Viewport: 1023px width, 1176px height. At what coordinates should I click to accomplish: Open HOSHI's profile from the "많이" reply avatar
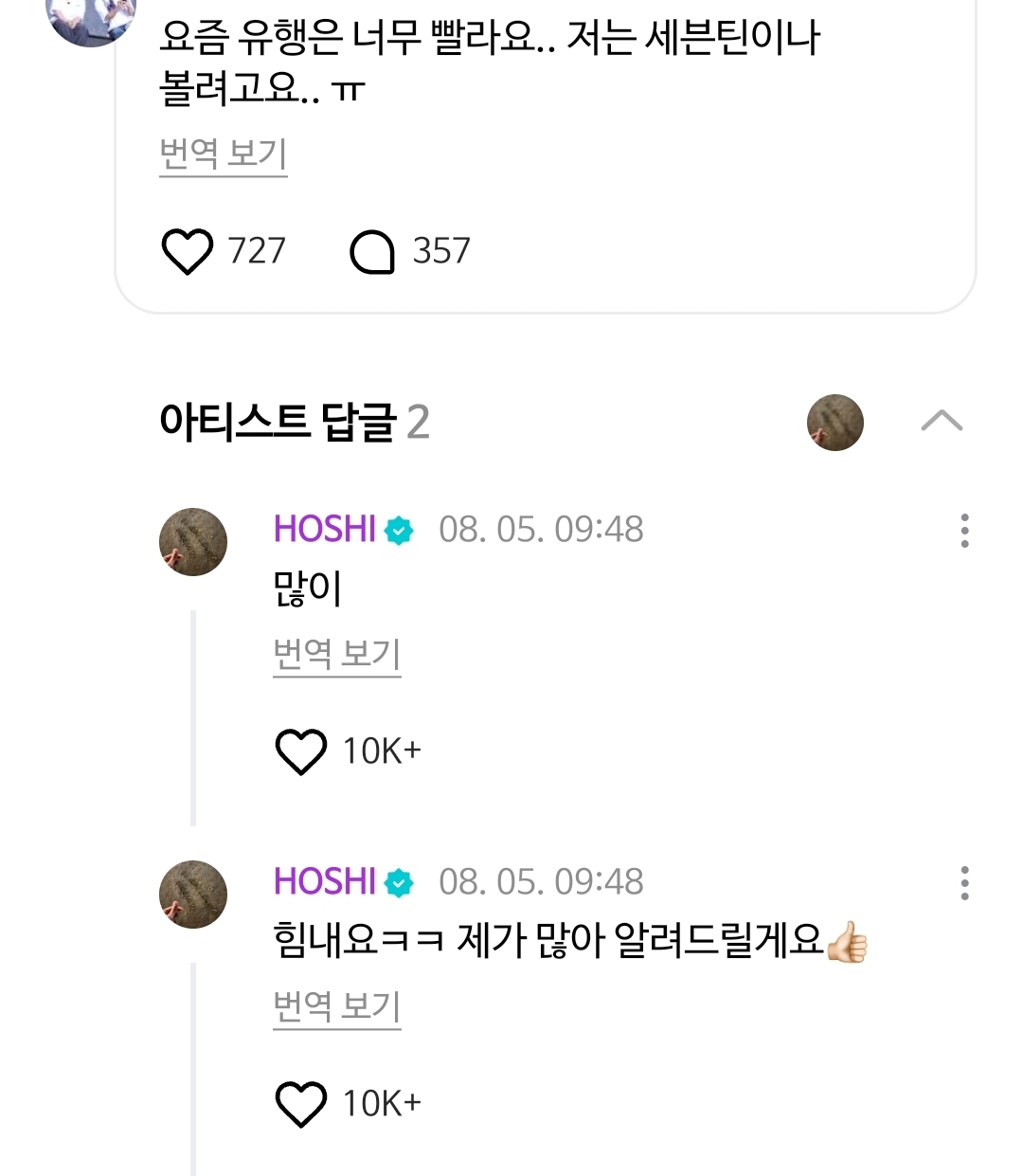tap(193, 542)
